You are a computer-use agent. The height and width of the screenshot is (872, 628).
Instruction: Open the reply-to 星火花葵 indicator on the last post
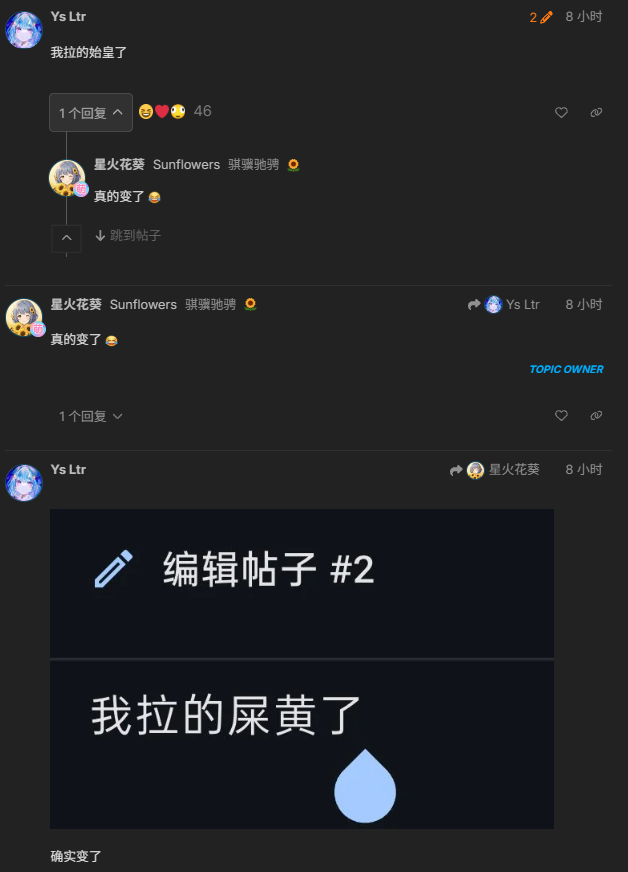(x=495, y=470)
